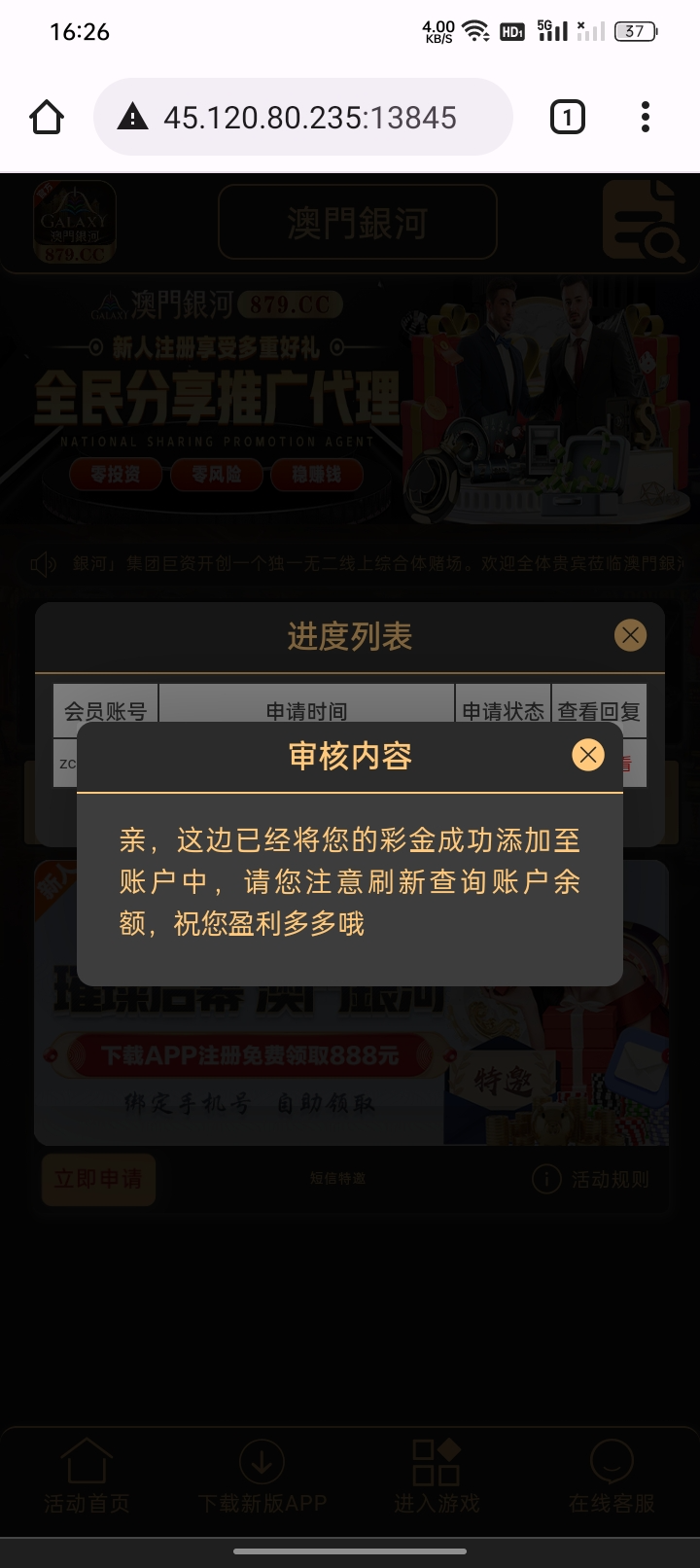Open the browser overflow menu

click(645, 118)
